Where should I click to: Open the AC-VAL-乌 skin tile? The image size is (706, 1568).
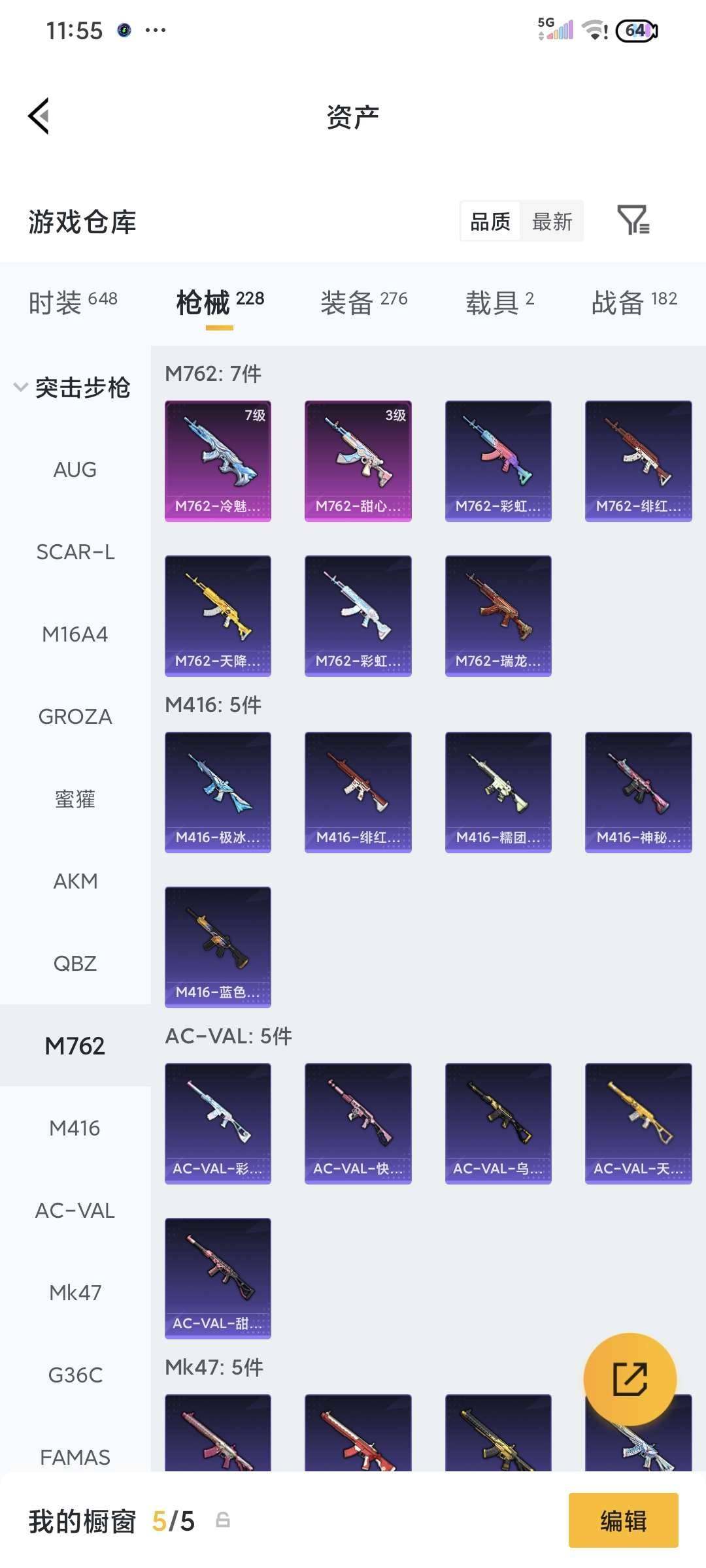pos(498,1123)
